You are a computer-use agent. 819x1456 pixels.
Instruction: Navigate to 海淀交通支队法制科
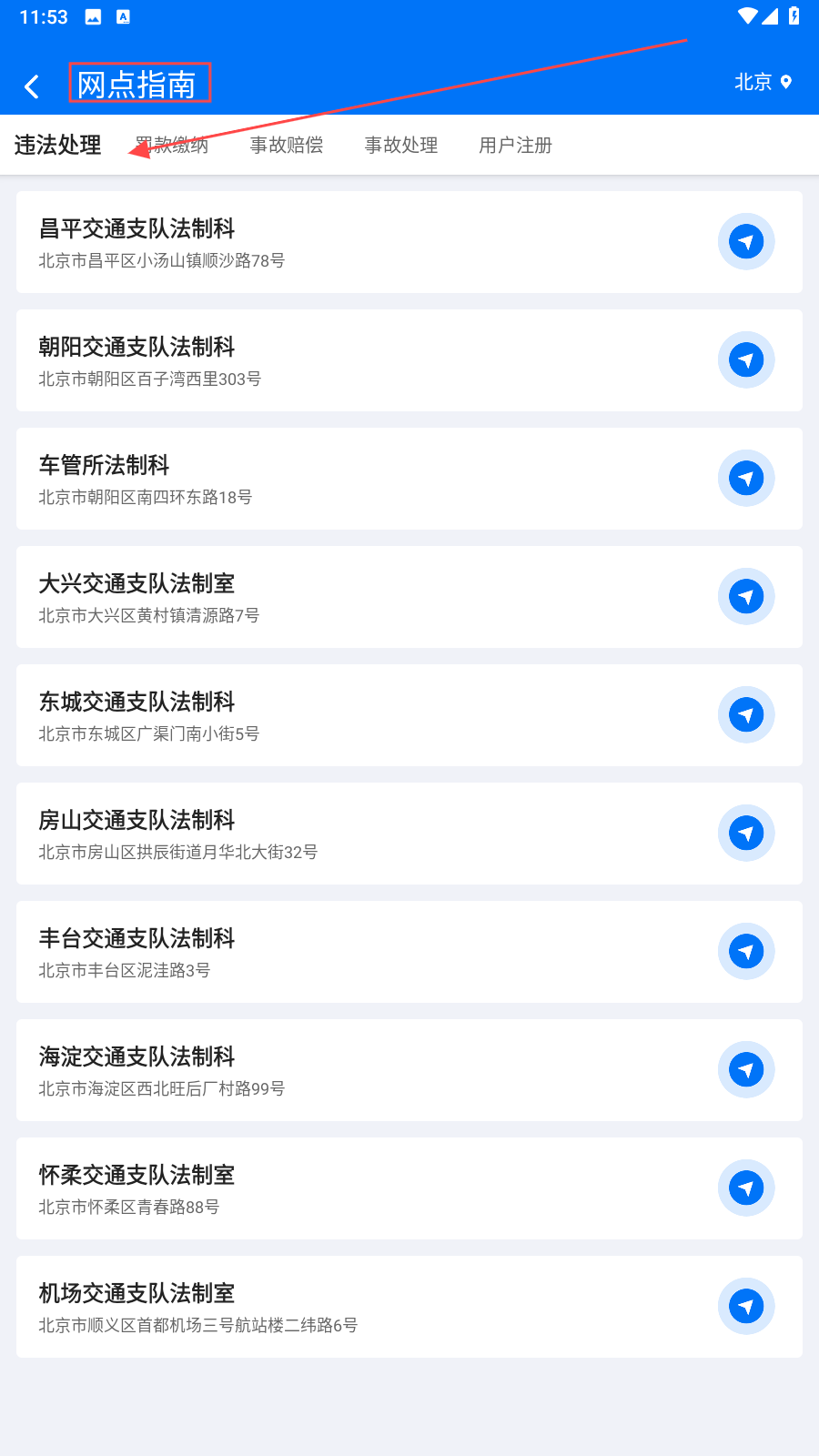click(x=746, y=1070)
